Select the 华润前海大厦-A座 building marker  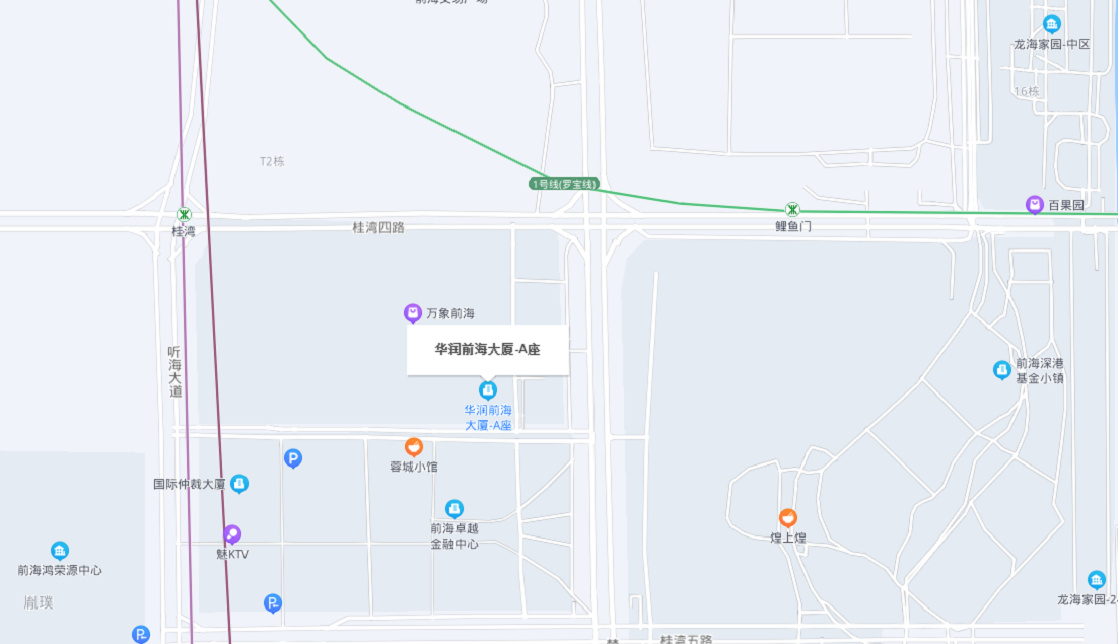pyautogui.click(x=488, y=390)
